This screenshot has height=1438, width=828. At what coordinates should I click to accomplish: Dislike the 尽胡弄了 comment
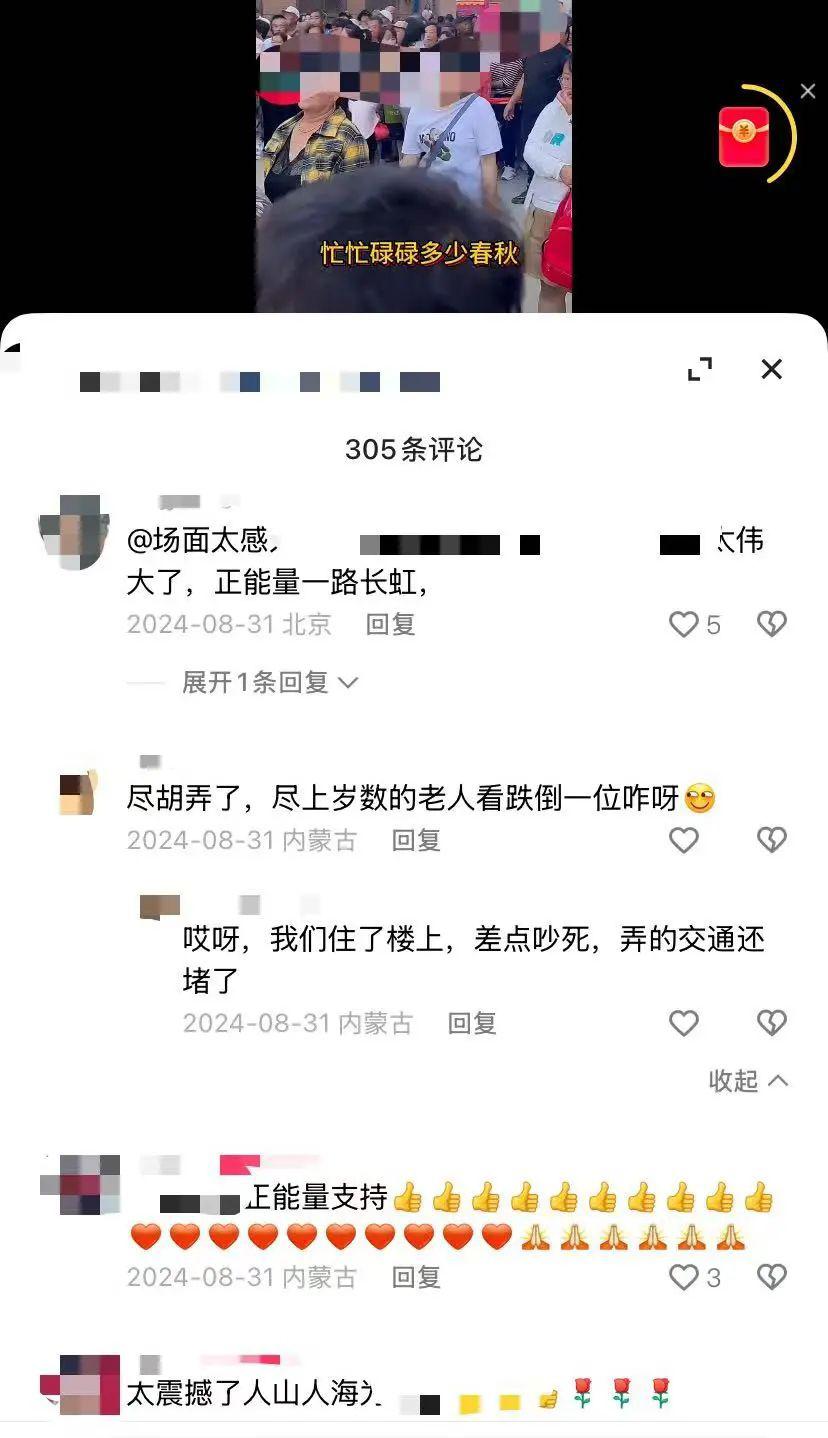pos(771,840)
